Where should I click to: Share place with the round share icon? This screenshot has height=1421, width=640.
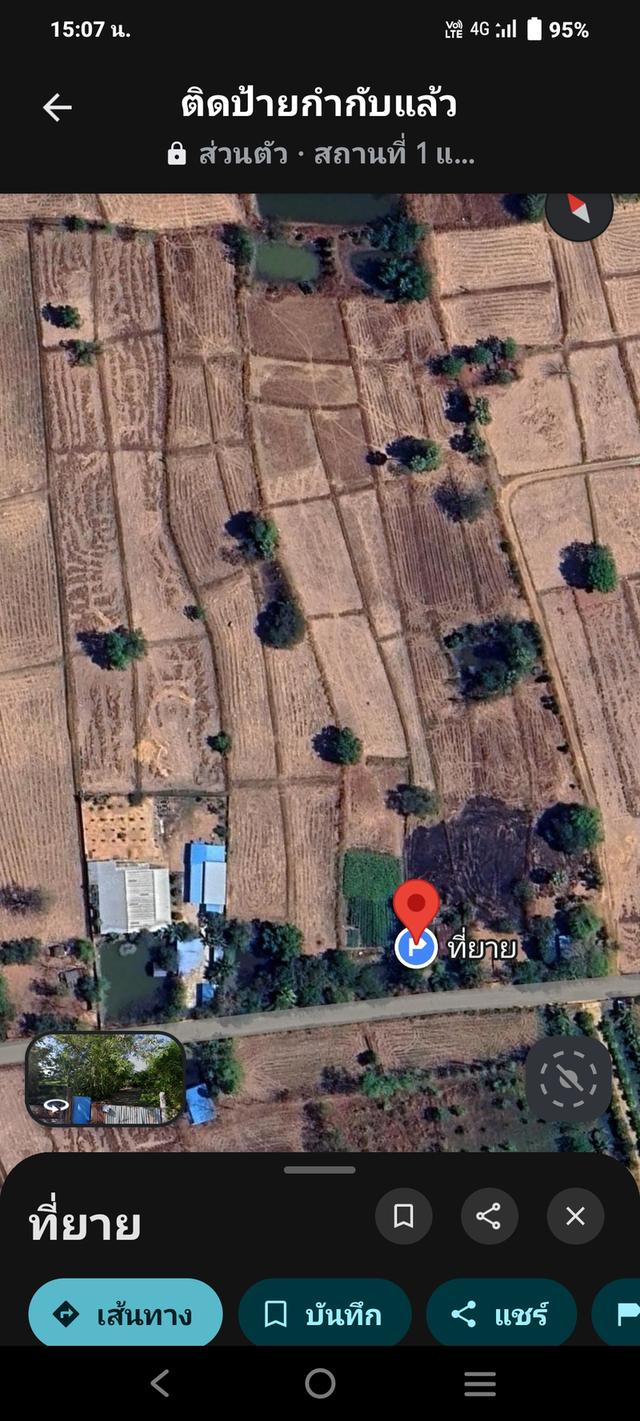(489, 1216)
